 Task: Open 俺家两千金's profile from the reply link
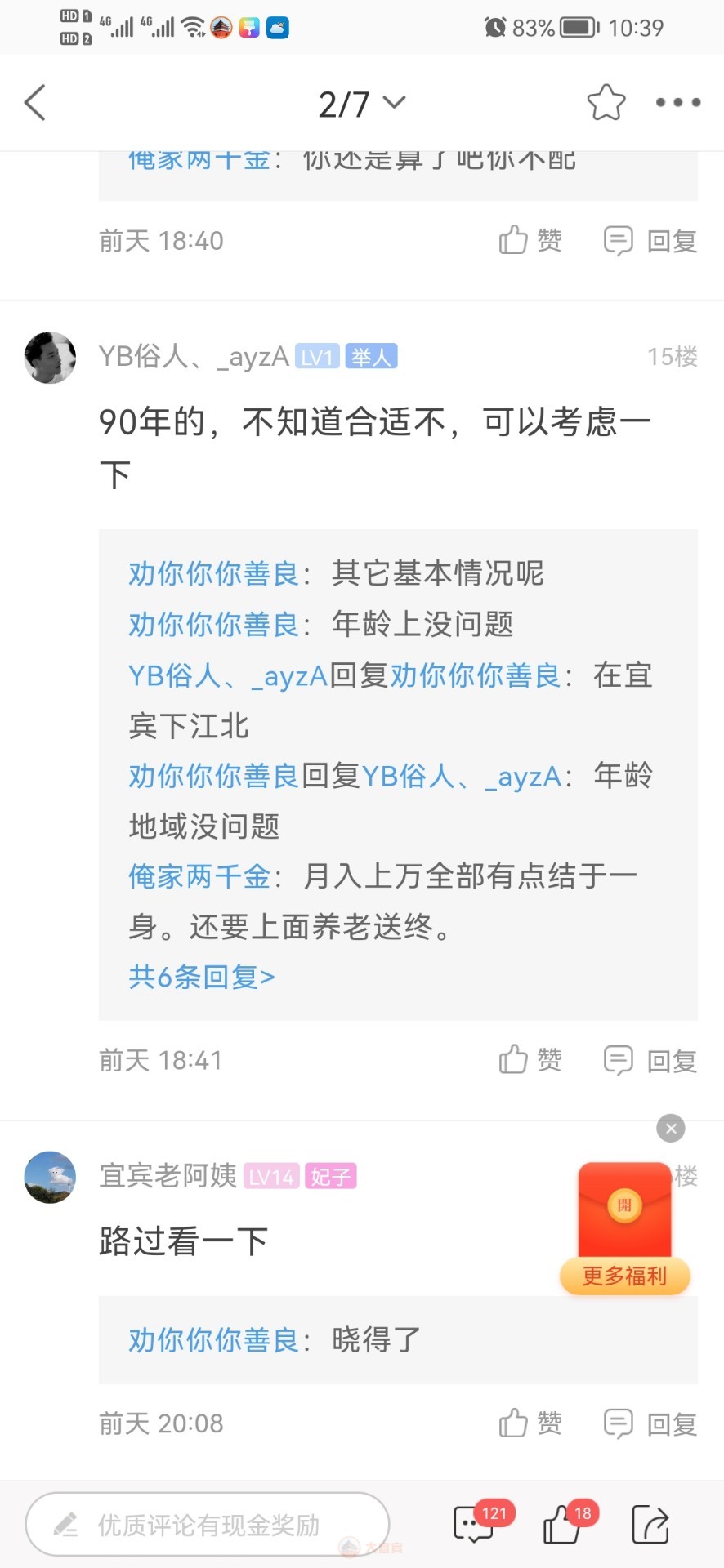pyautogui.click(x=199, y=876)
